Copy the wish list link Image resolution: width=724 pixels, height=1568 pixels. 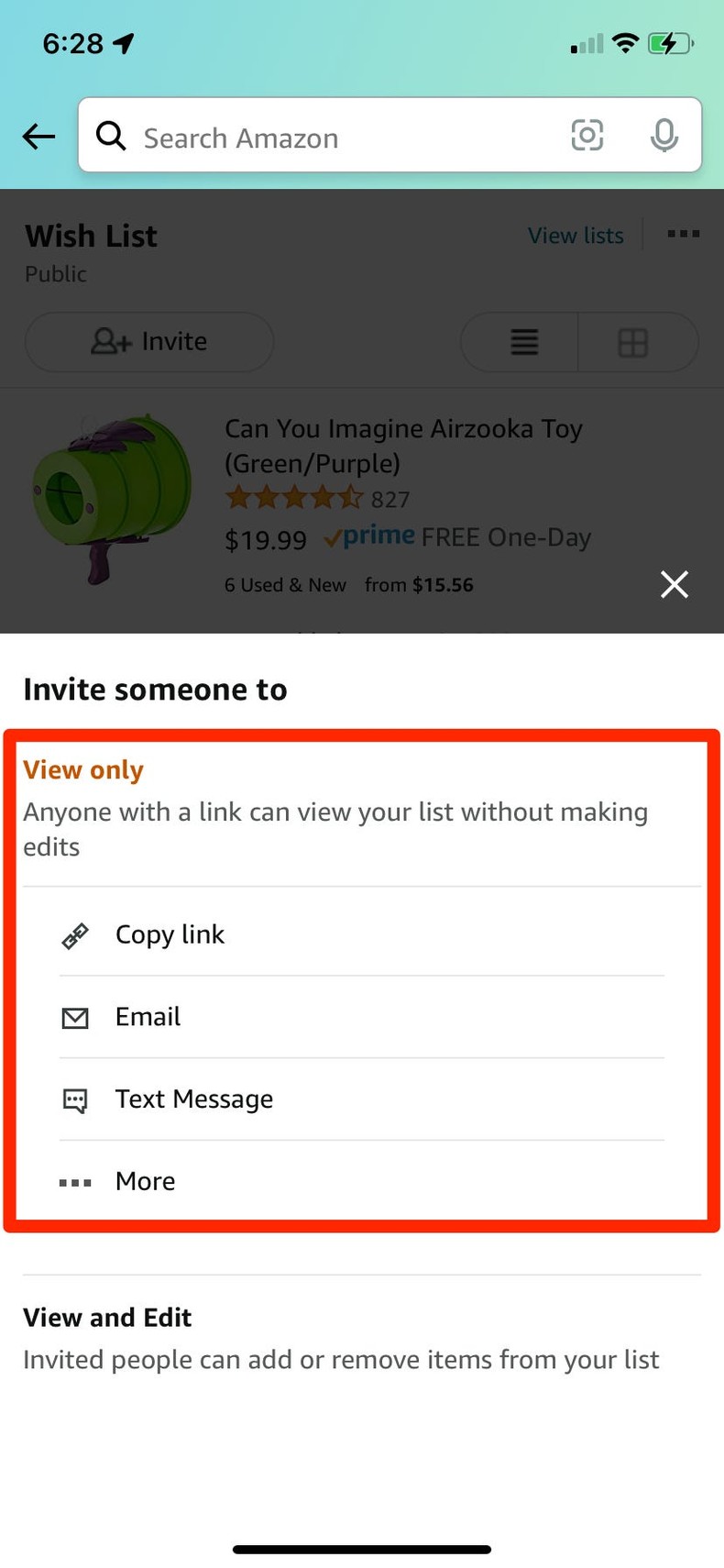[170, 934]
